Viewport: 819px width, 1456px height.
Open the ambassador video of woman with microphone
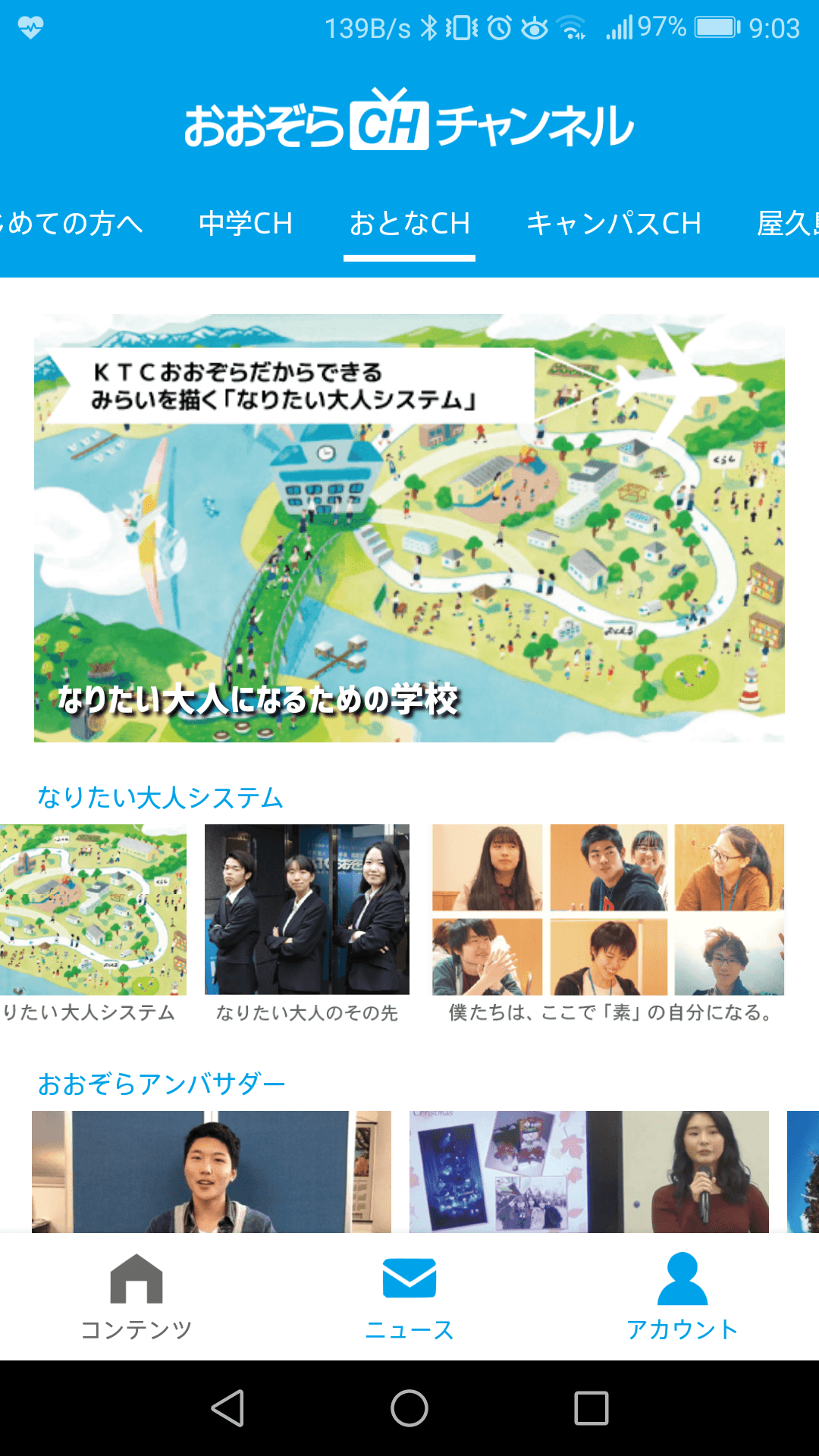tap(588, 1172)
